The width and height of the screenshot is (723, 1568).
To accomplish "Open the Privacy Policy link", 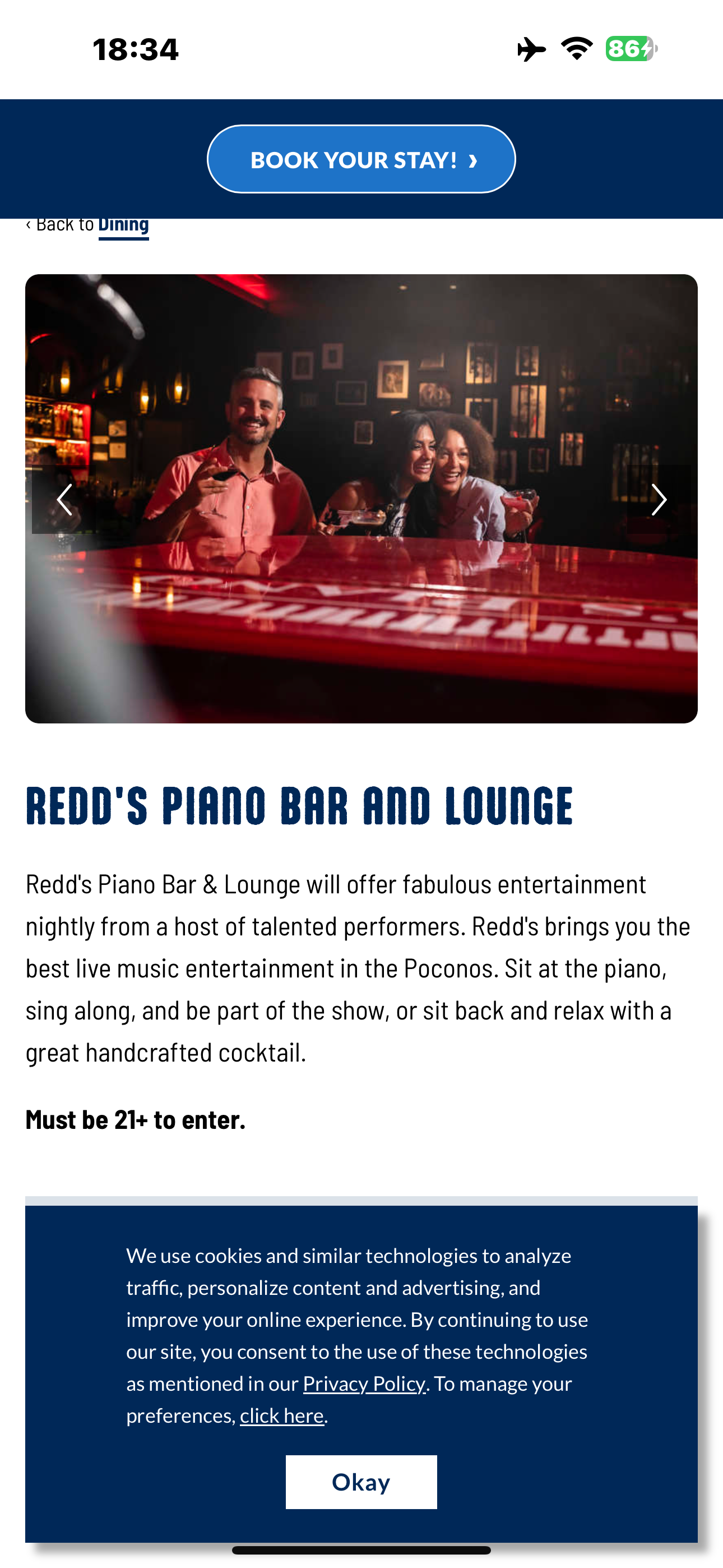I will [x=364, y=1383].
